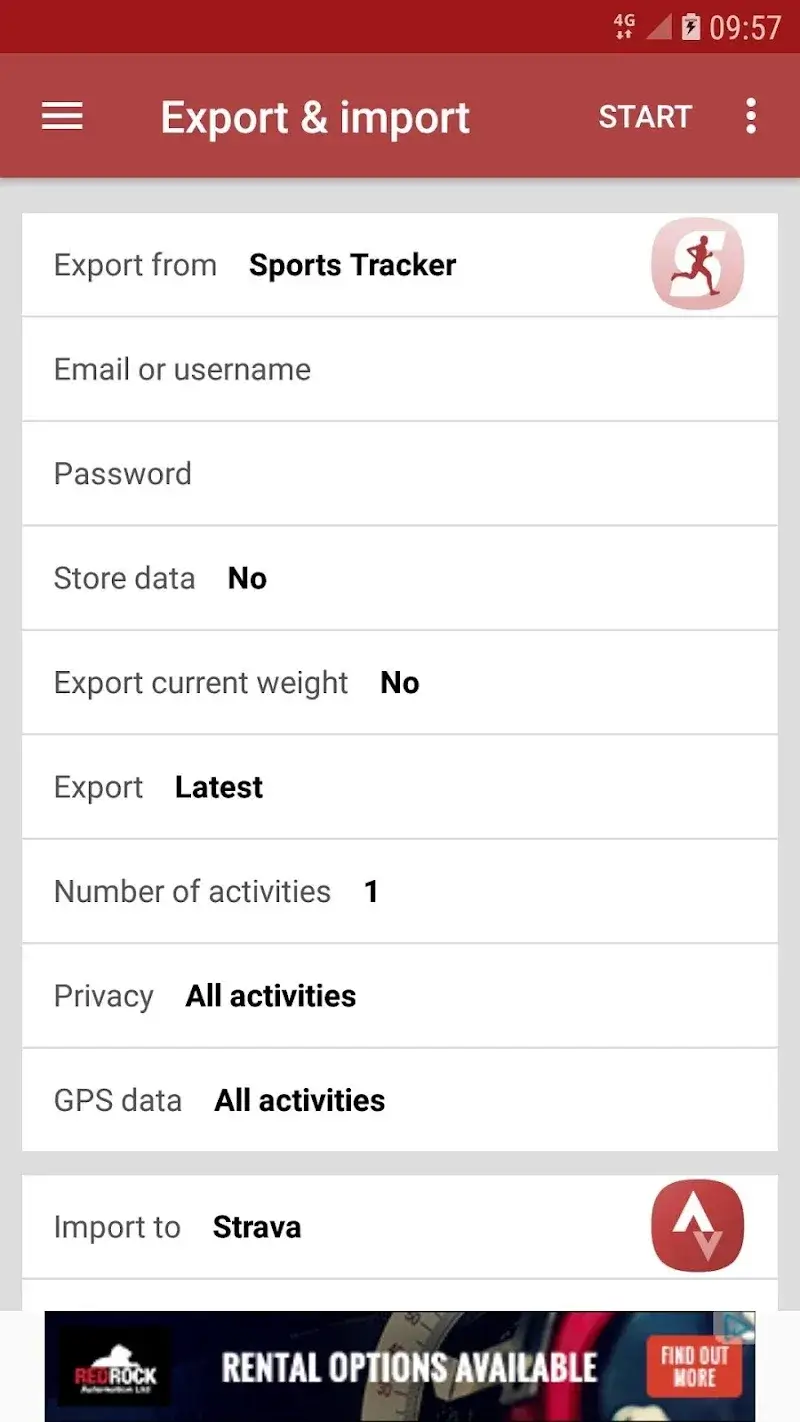800x1422 pixels.
Task: Tap the signal strength indicator
Action: pos(660,27)
